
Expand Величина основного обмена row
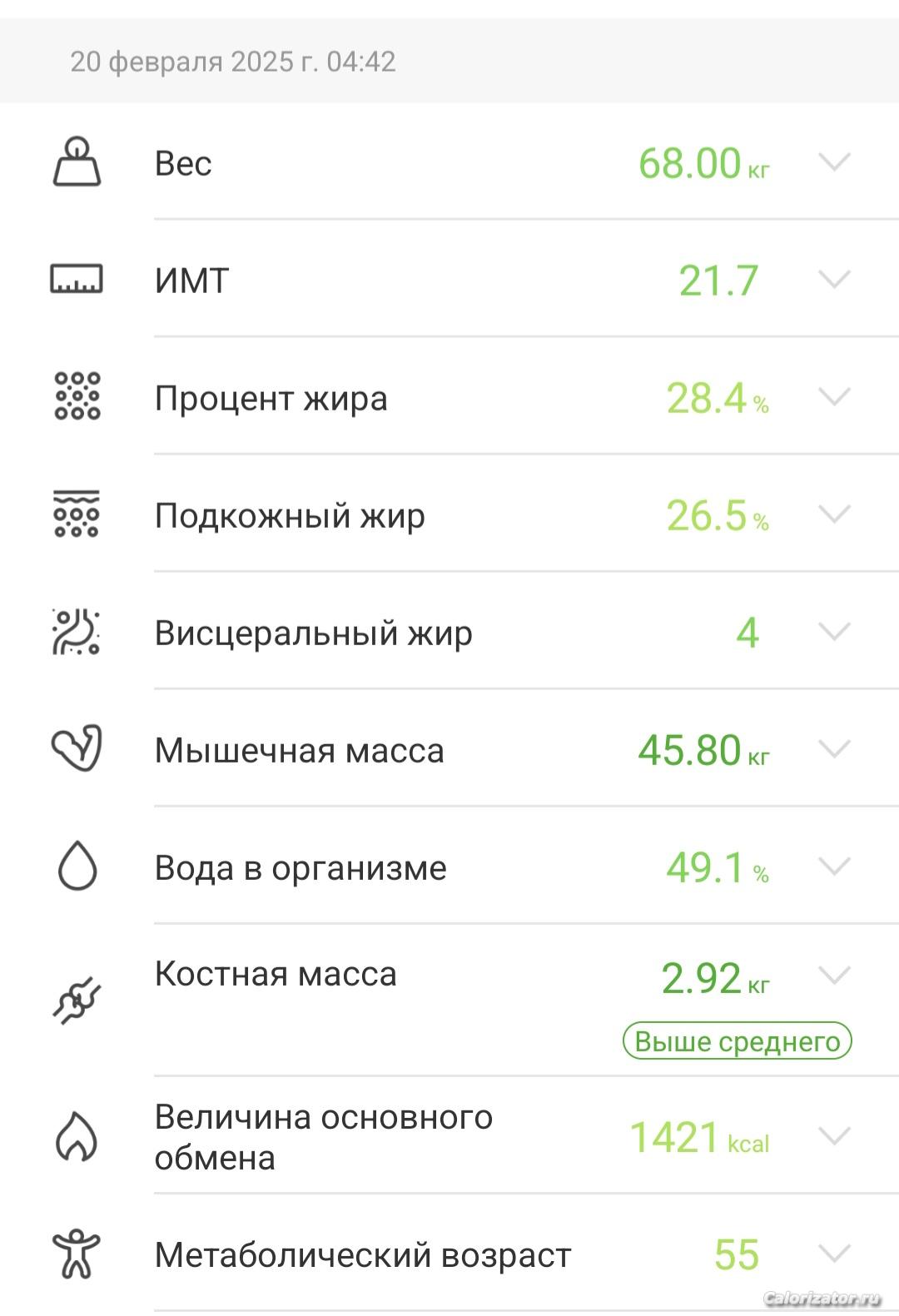pos(834,1135)
